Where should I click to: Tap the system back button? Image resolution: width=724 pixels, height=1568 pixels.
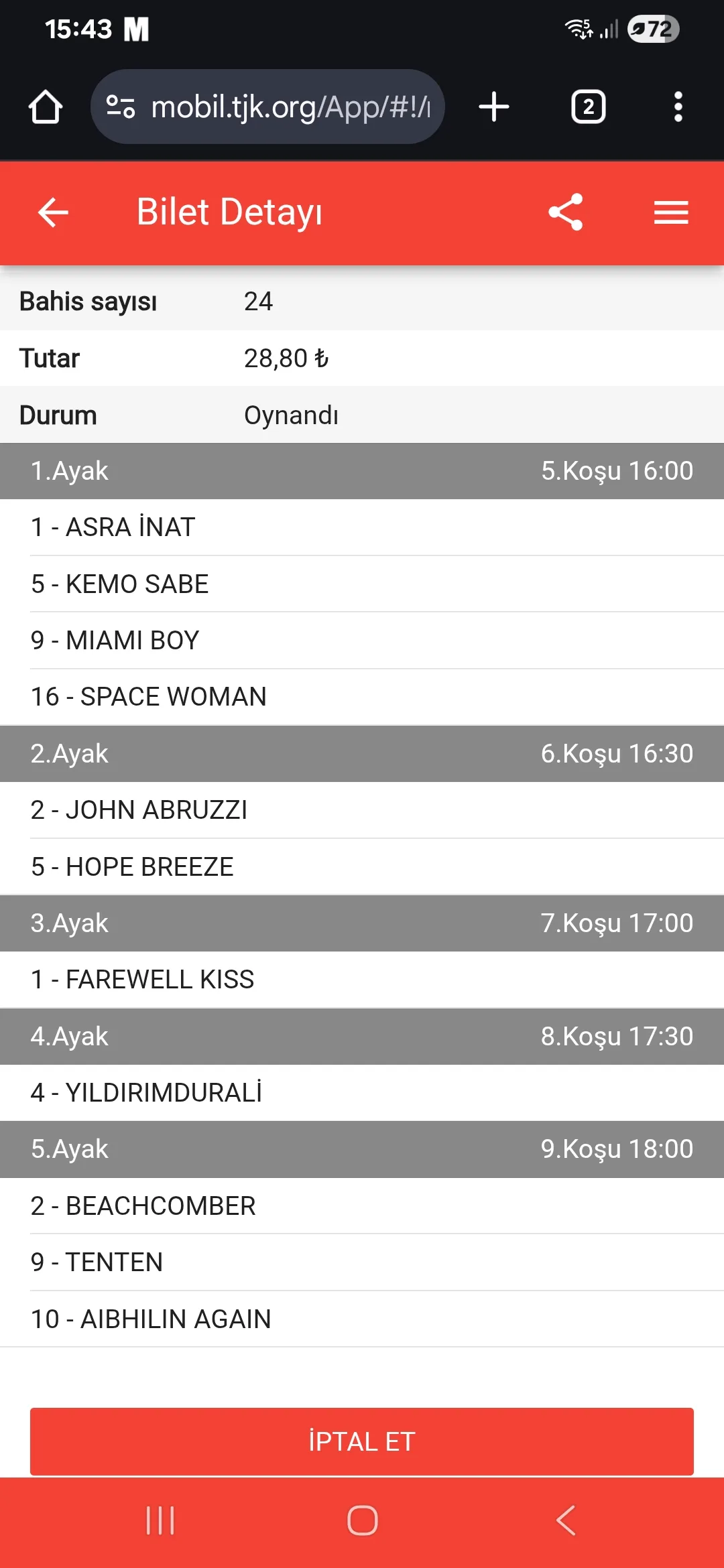click(x=566, y=1520)
